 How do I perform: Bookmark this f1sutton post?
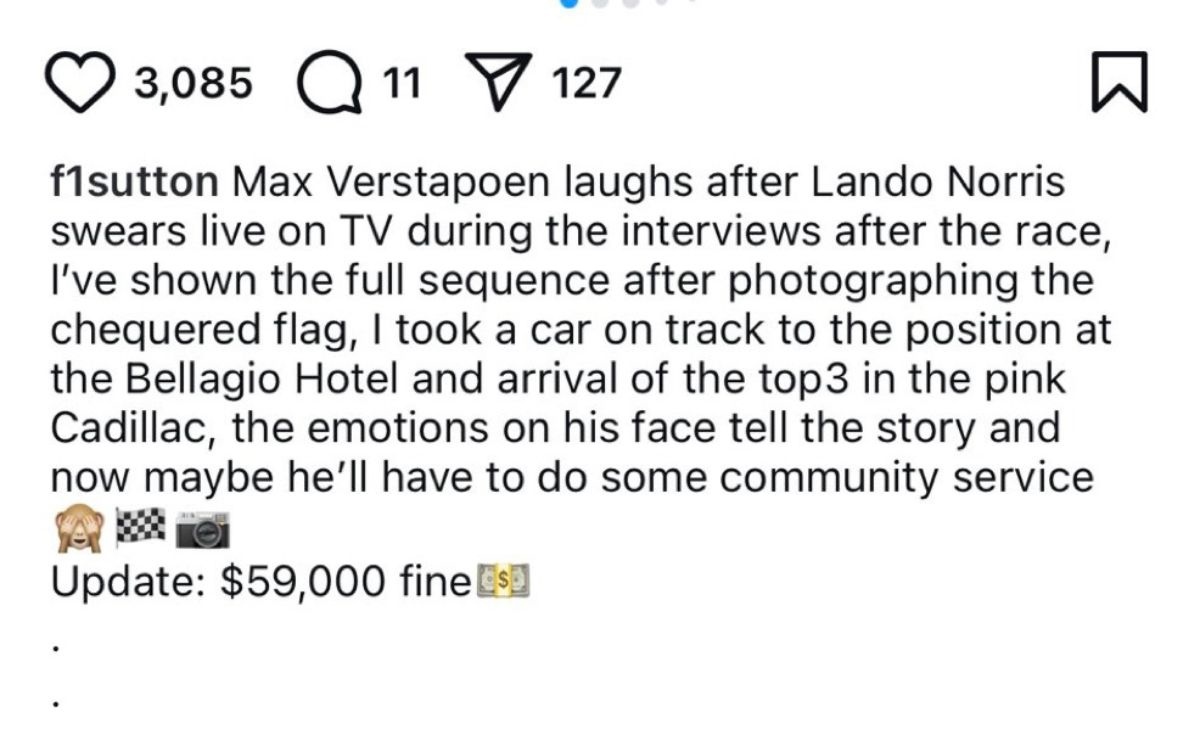[x=1120, y=86]
